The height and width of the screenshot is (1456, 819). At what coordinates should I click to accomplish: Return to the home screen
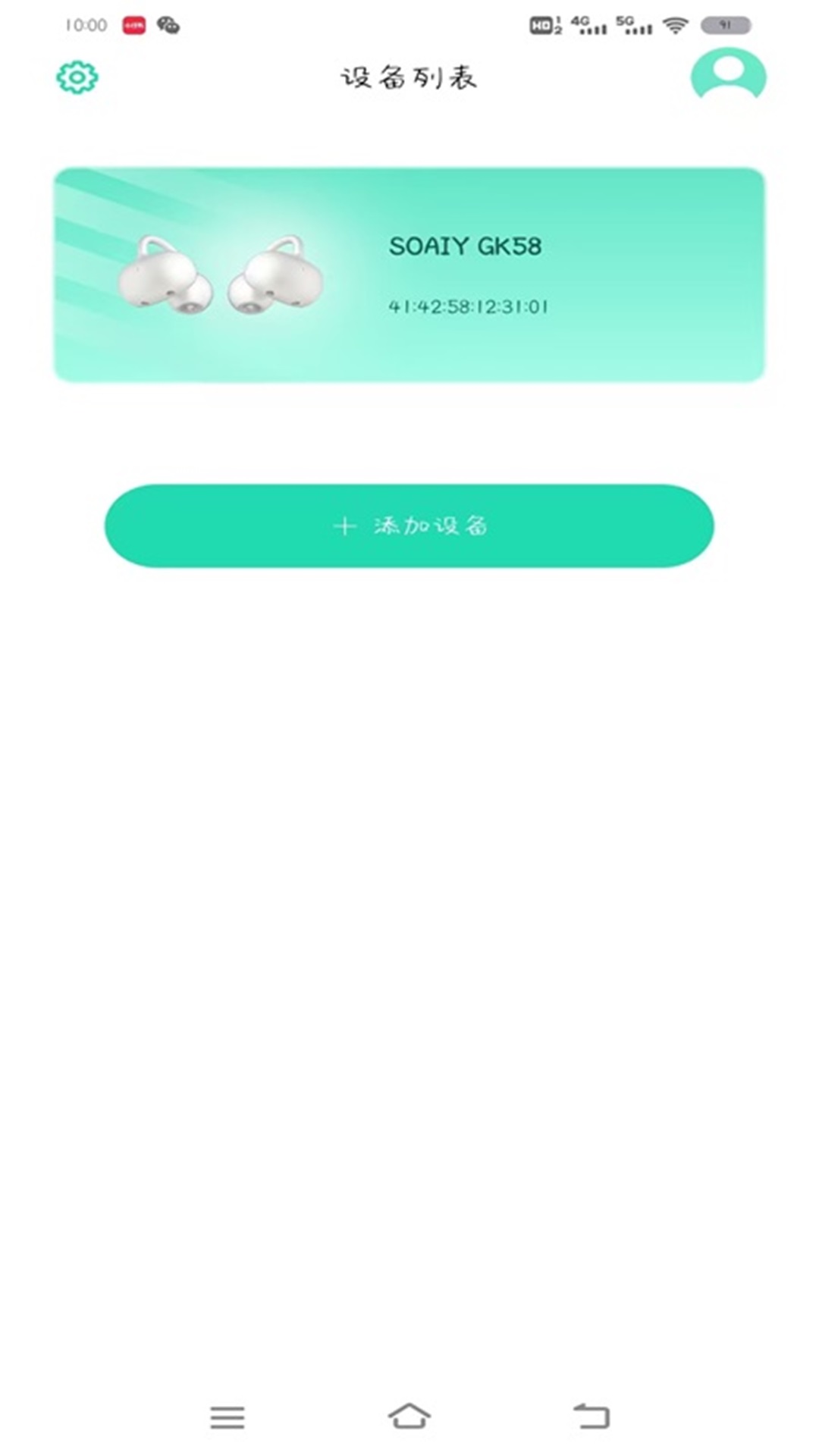[409, 1416]
